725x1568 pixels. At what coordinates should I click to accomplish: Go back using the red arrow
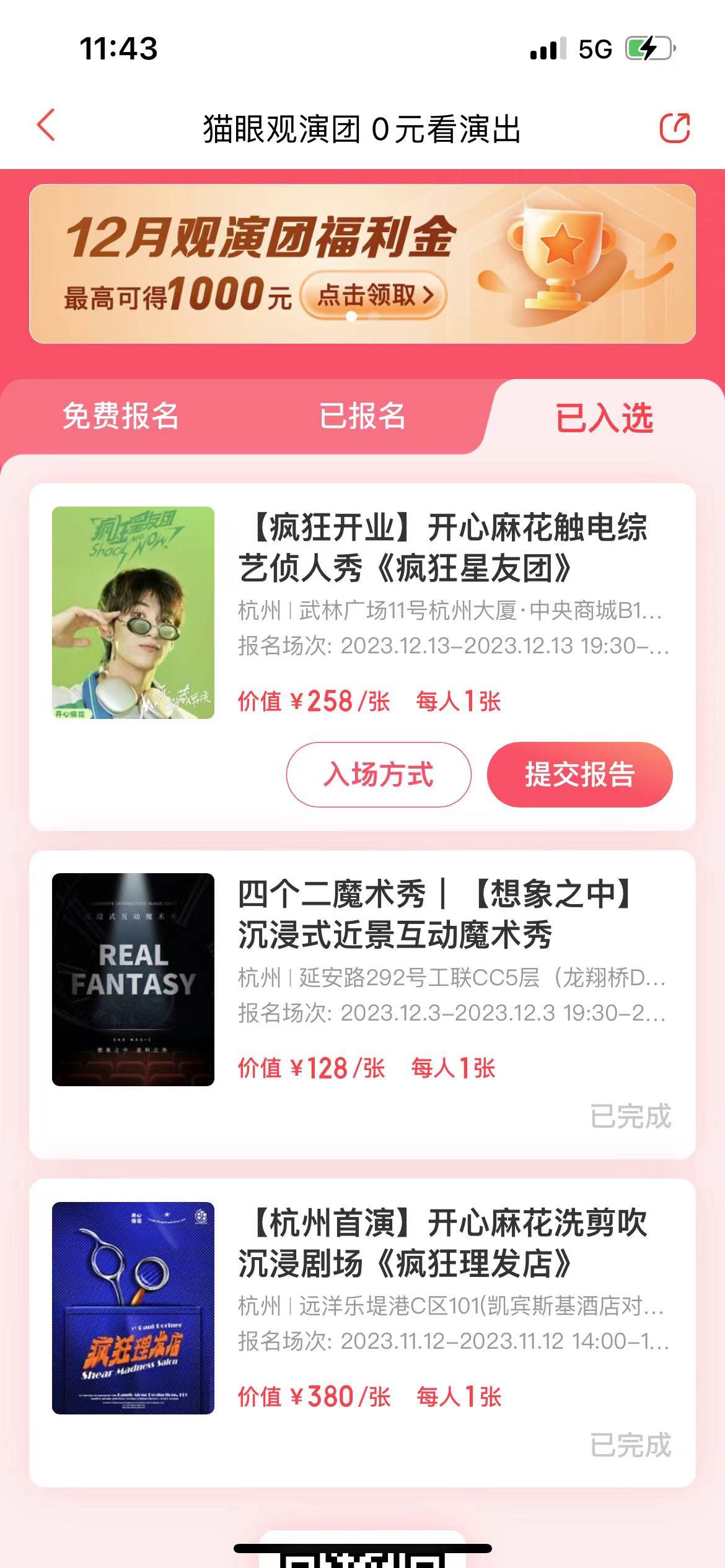[46, 126]
